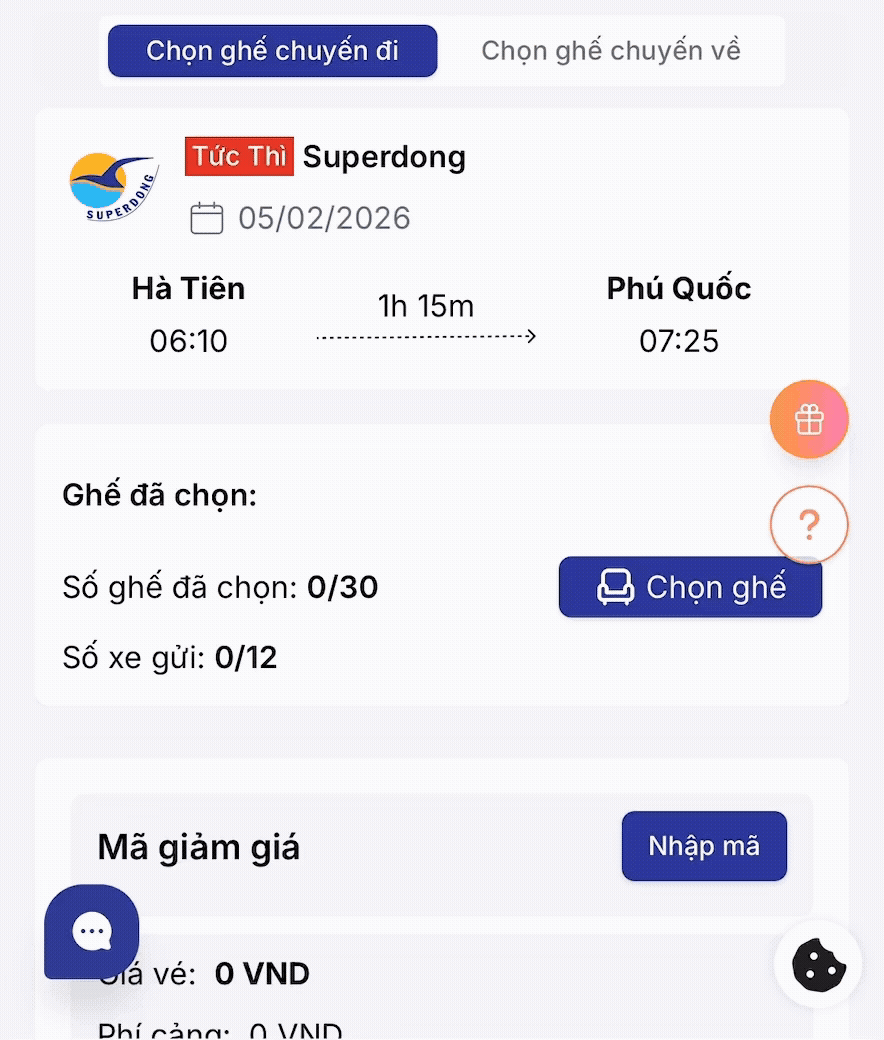Screen dimensions: 884x1040
Task: Click the cookie settings icon
Action: (x=818, y=964)
